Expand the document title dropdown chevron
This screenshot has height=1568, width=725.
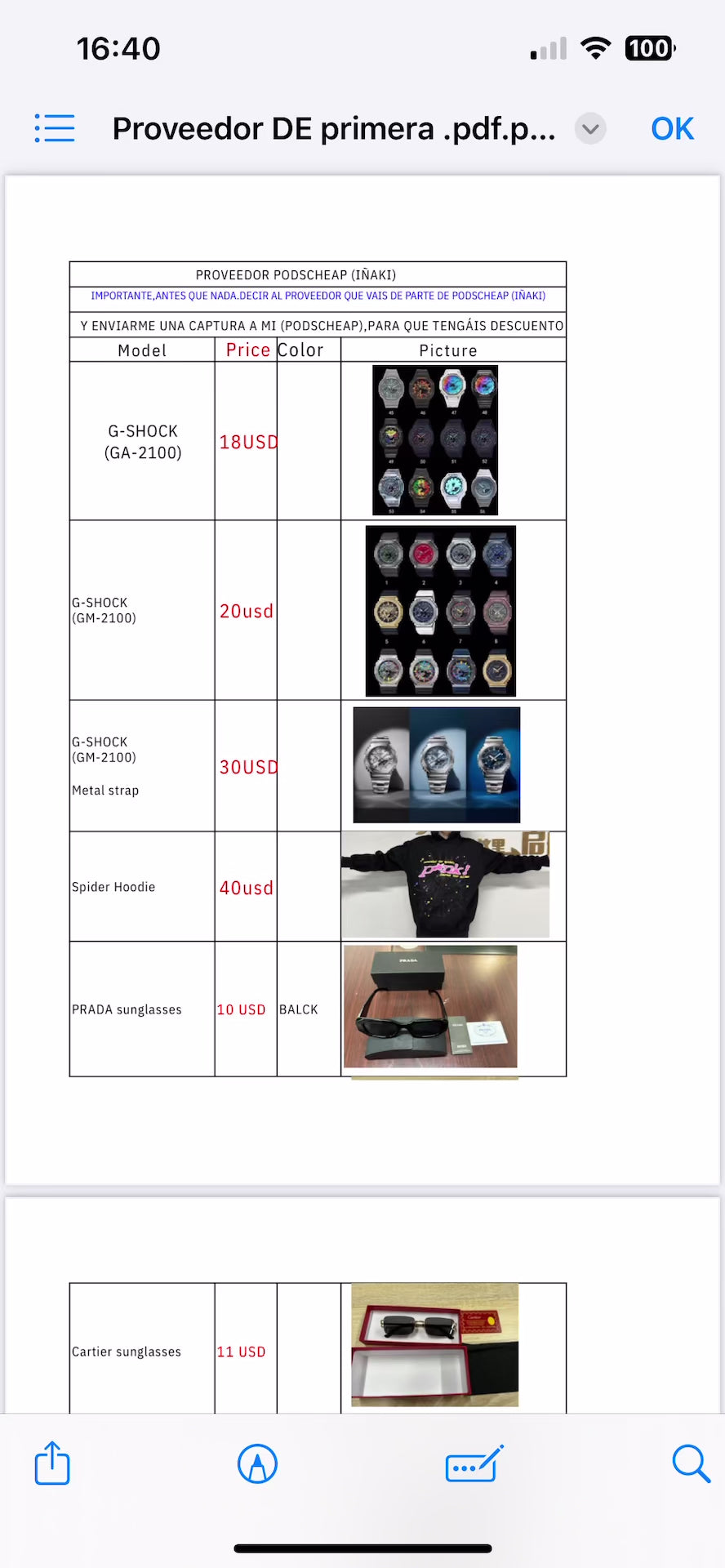[590, 129]
